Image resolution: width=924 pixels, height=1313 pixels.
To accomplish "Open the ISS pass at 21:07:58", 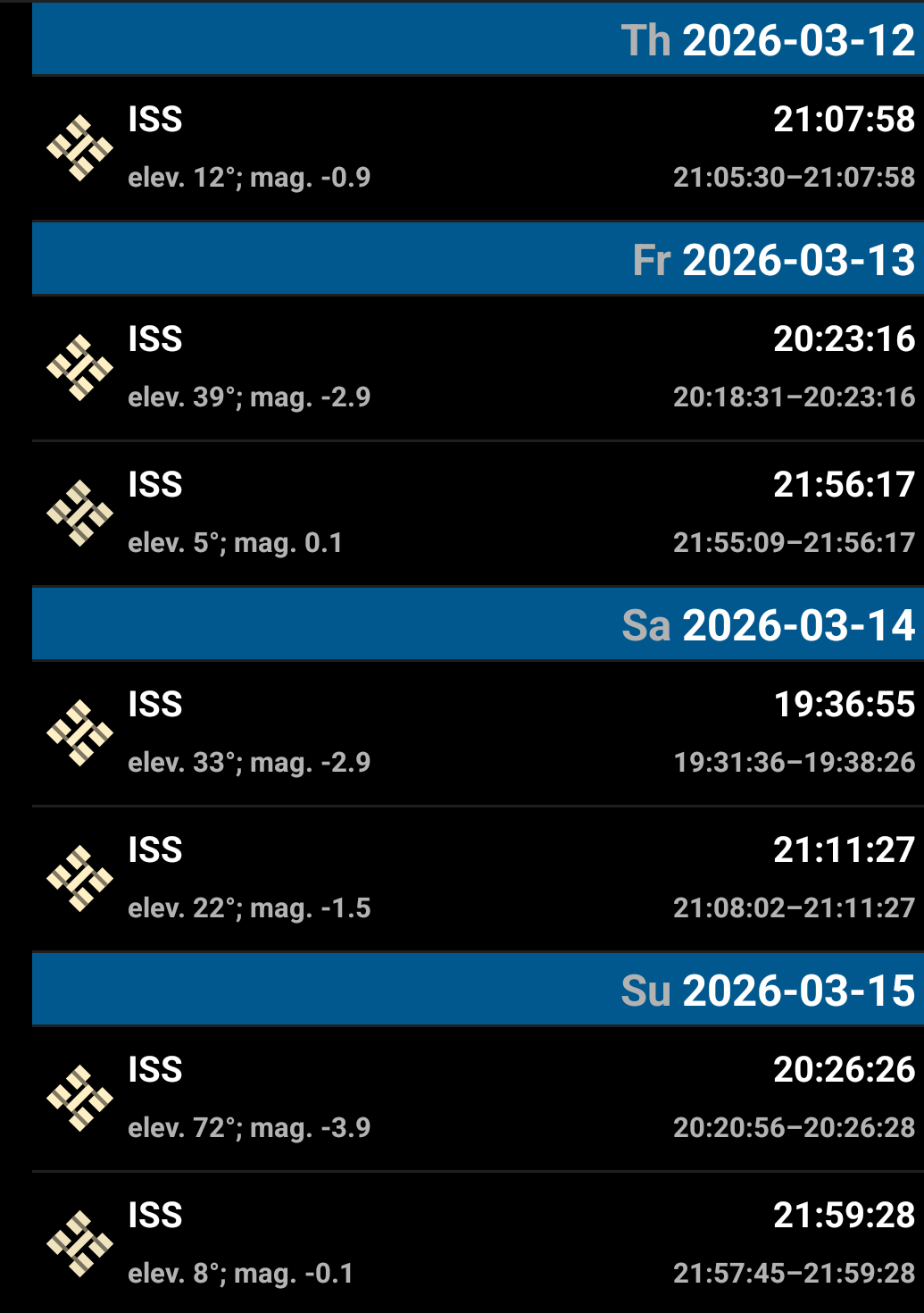I will [x=478, y=148].
